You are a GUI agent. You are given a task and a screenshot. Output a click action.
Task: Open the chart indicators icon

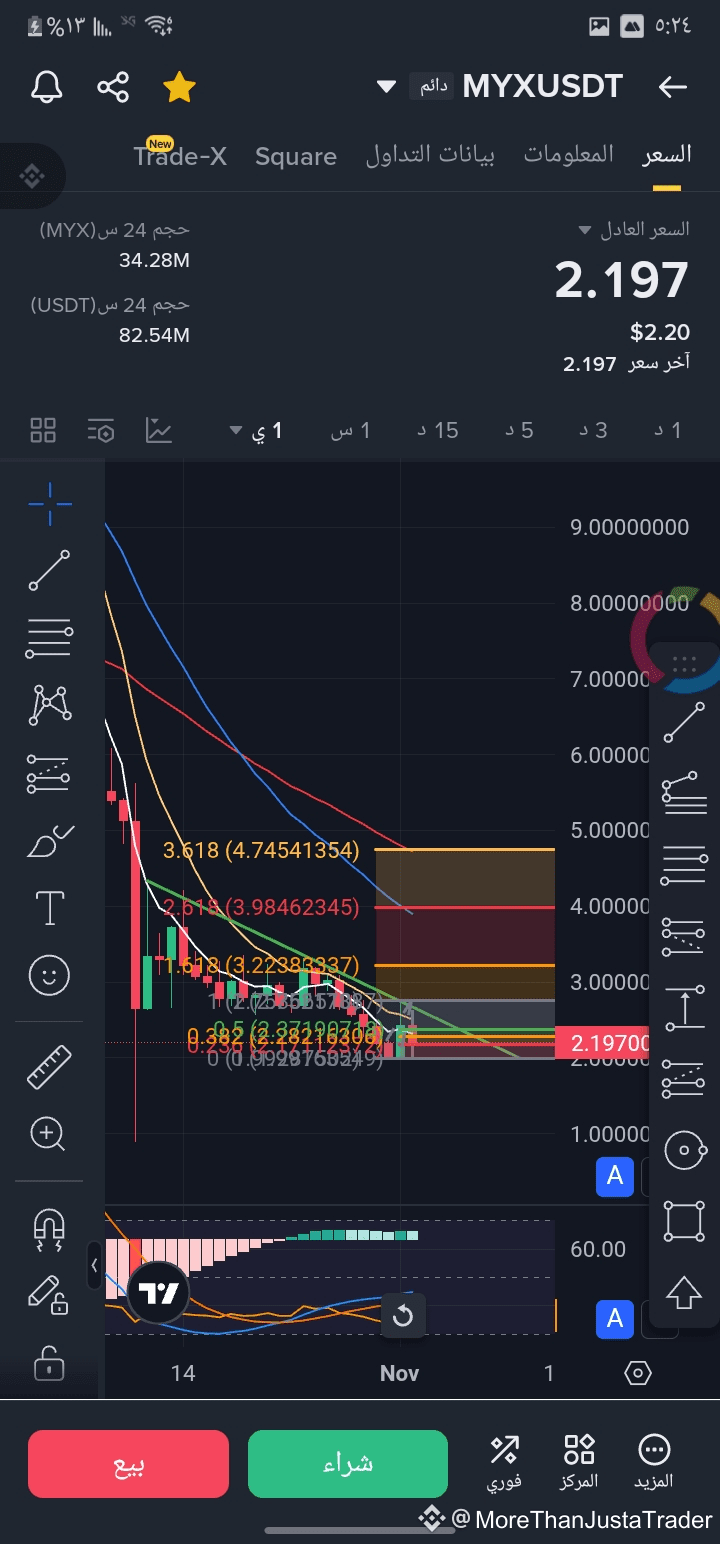click(x=159, y=430)
